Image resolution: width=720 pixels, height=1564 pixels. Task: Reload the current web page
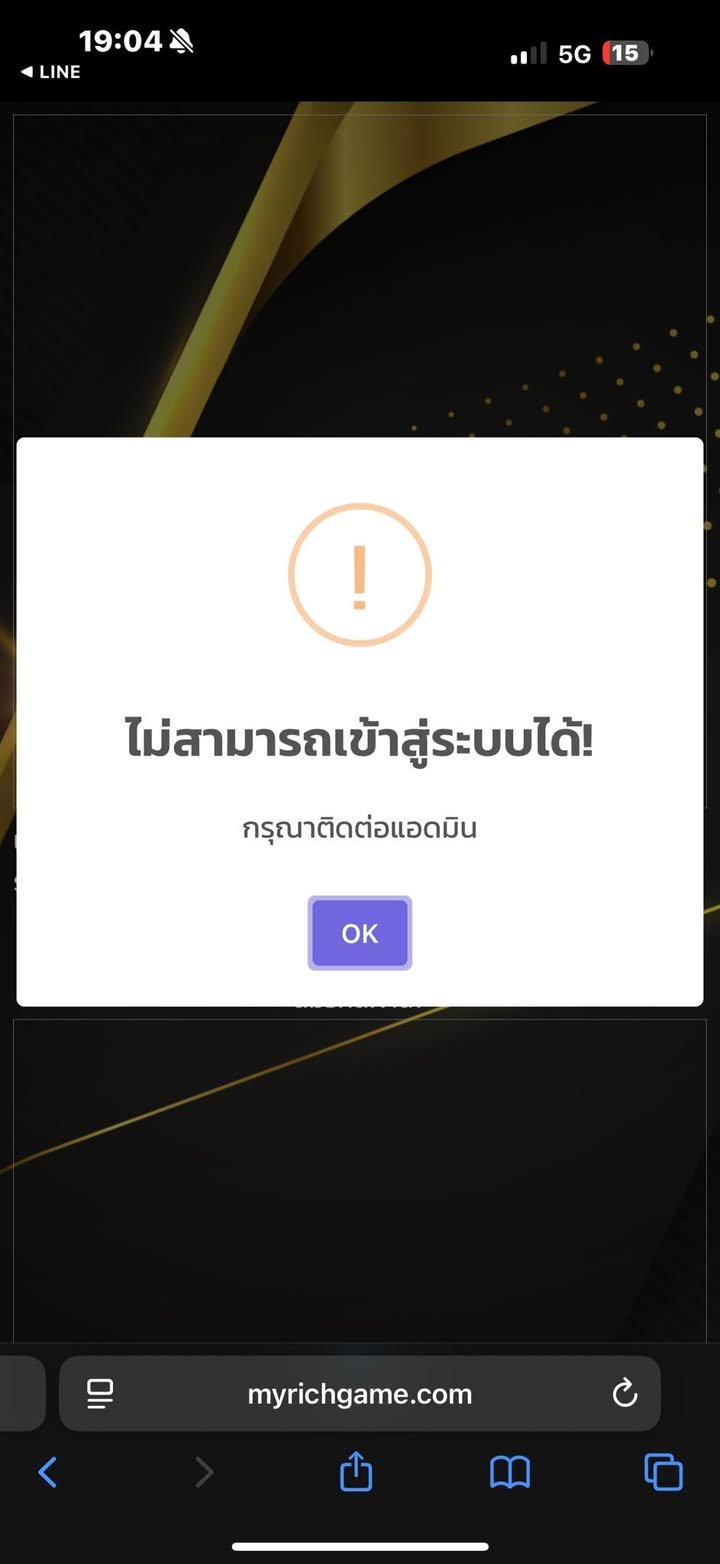click(625, 1394)
